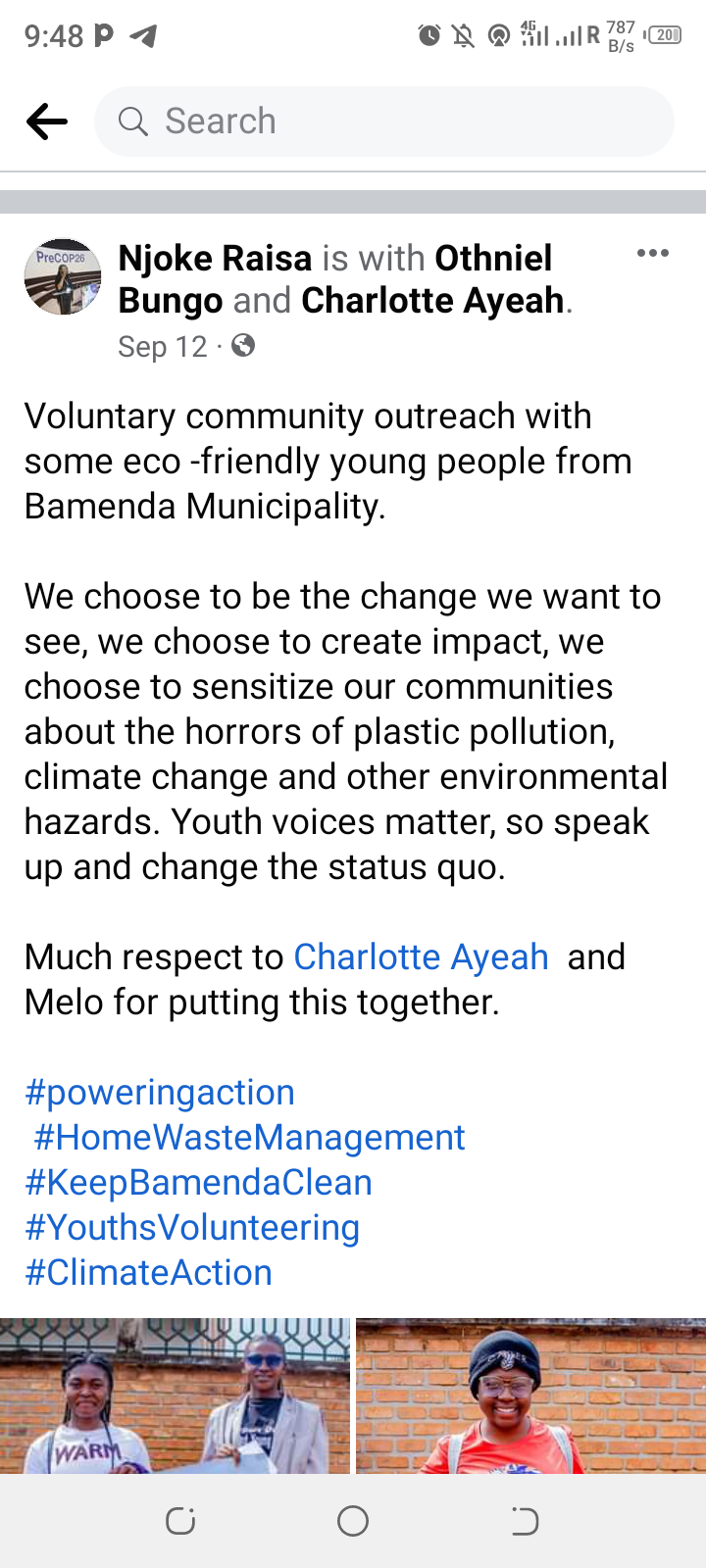Open the Search field
Image resolution: width=706 pixels, height=1568 pixels.
pos(383,122)
